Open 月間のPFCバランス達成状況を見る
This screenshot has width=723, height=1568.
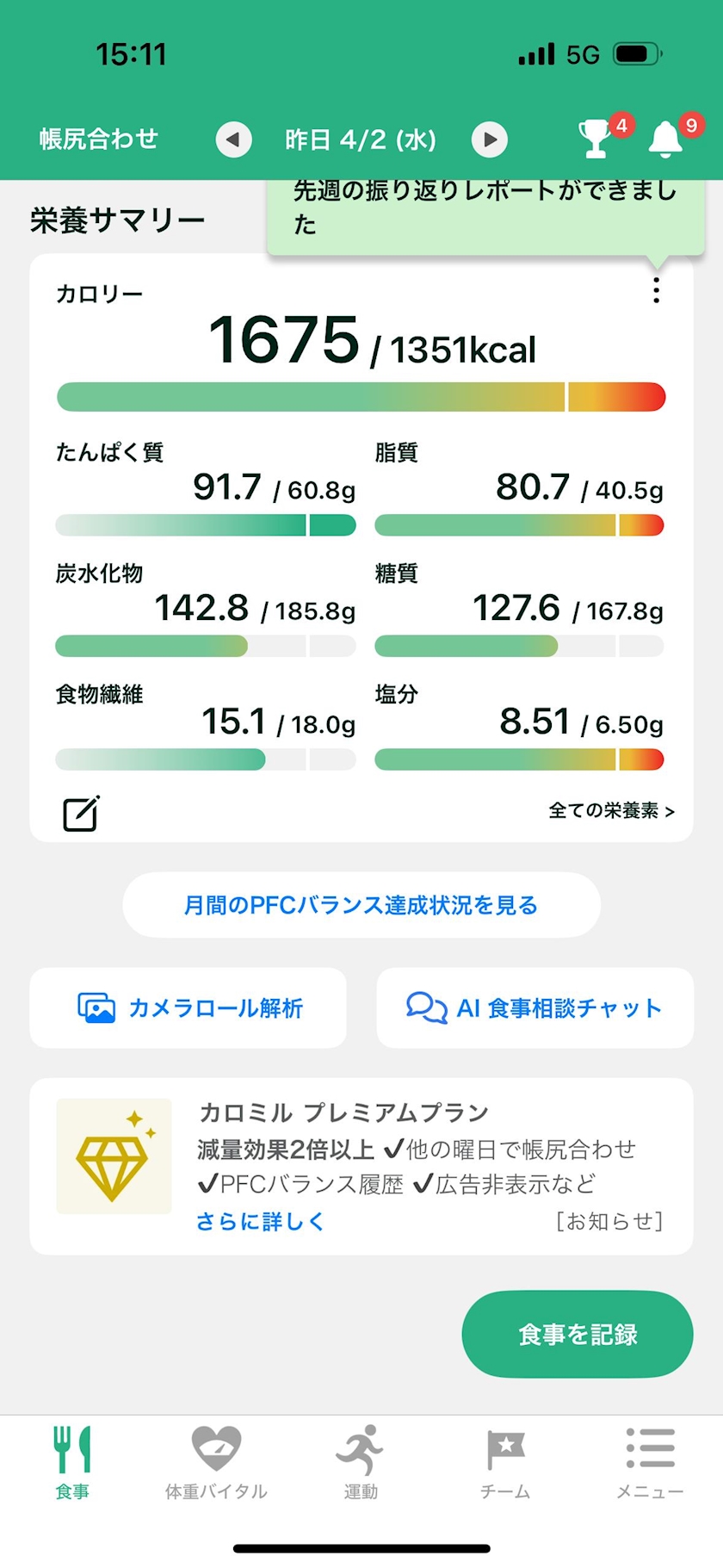(x=361, y=905)
